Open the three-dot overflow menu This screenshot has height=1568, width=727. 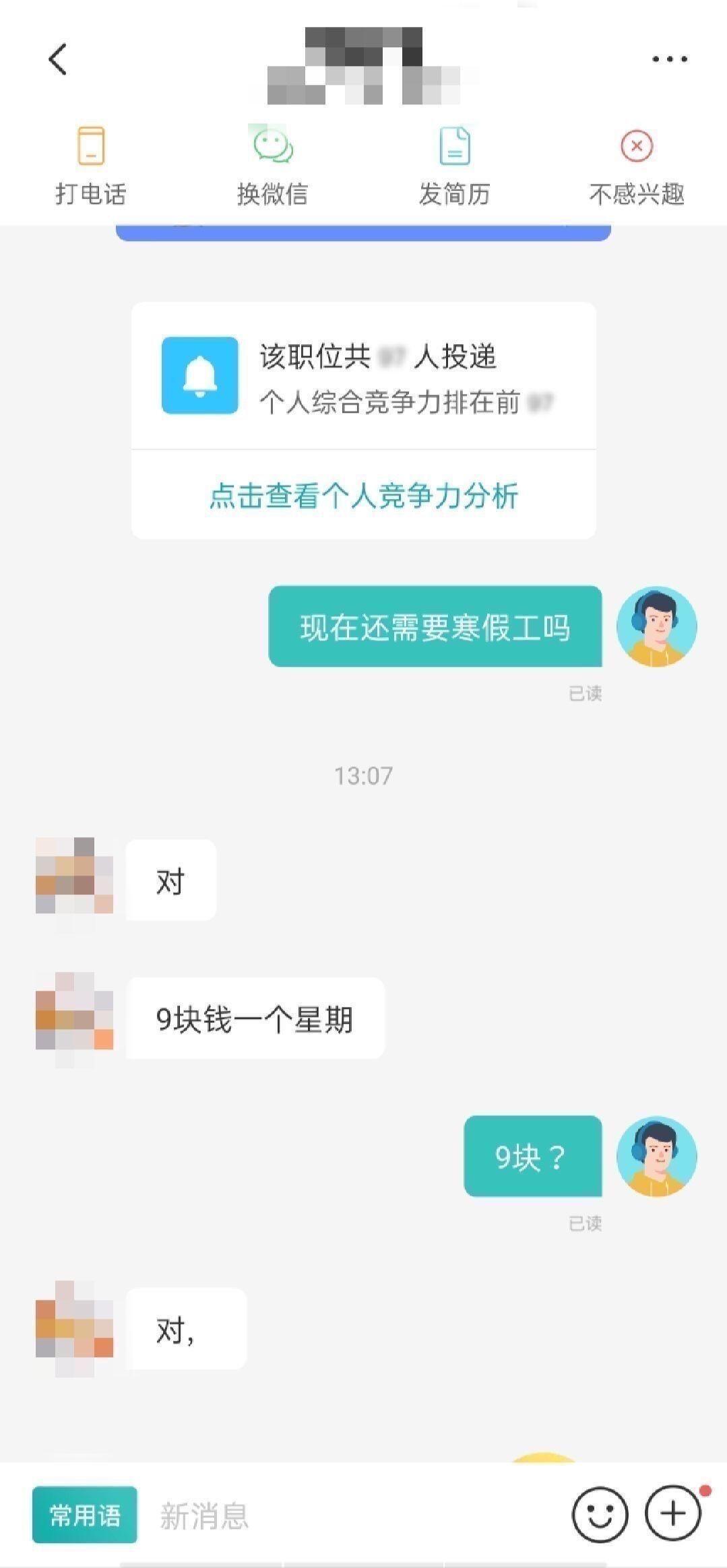669,59
